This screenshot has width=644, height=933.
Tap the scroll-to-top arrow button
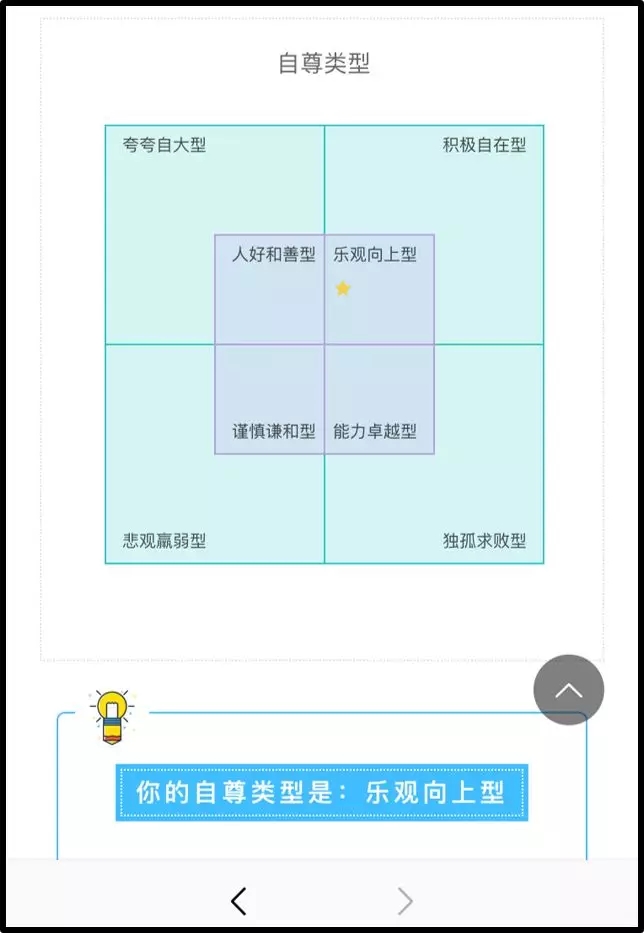tap(568, 690)
